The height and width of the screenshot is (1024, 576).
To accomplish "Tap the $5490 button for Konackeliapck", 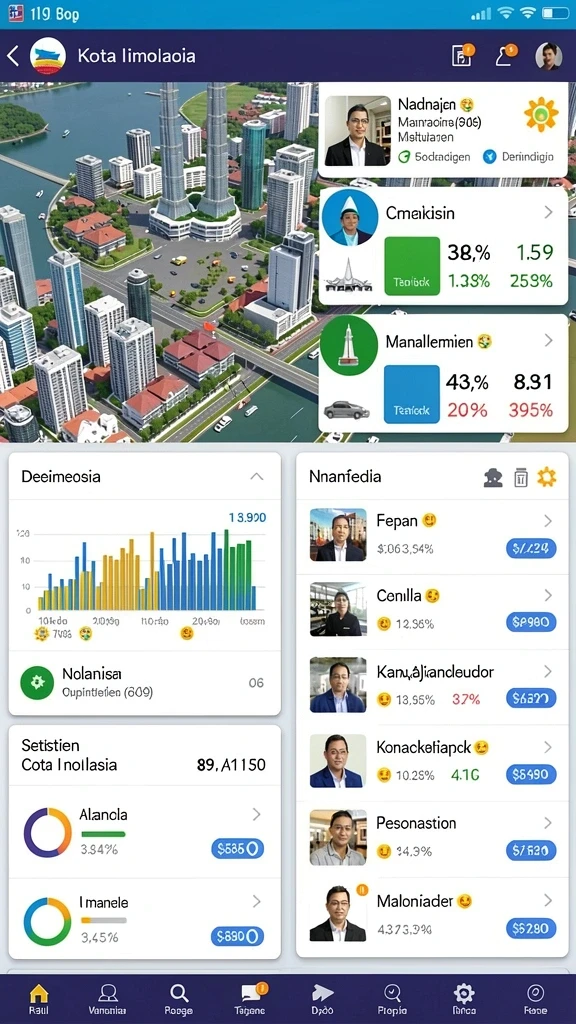I will pos(531,775).
